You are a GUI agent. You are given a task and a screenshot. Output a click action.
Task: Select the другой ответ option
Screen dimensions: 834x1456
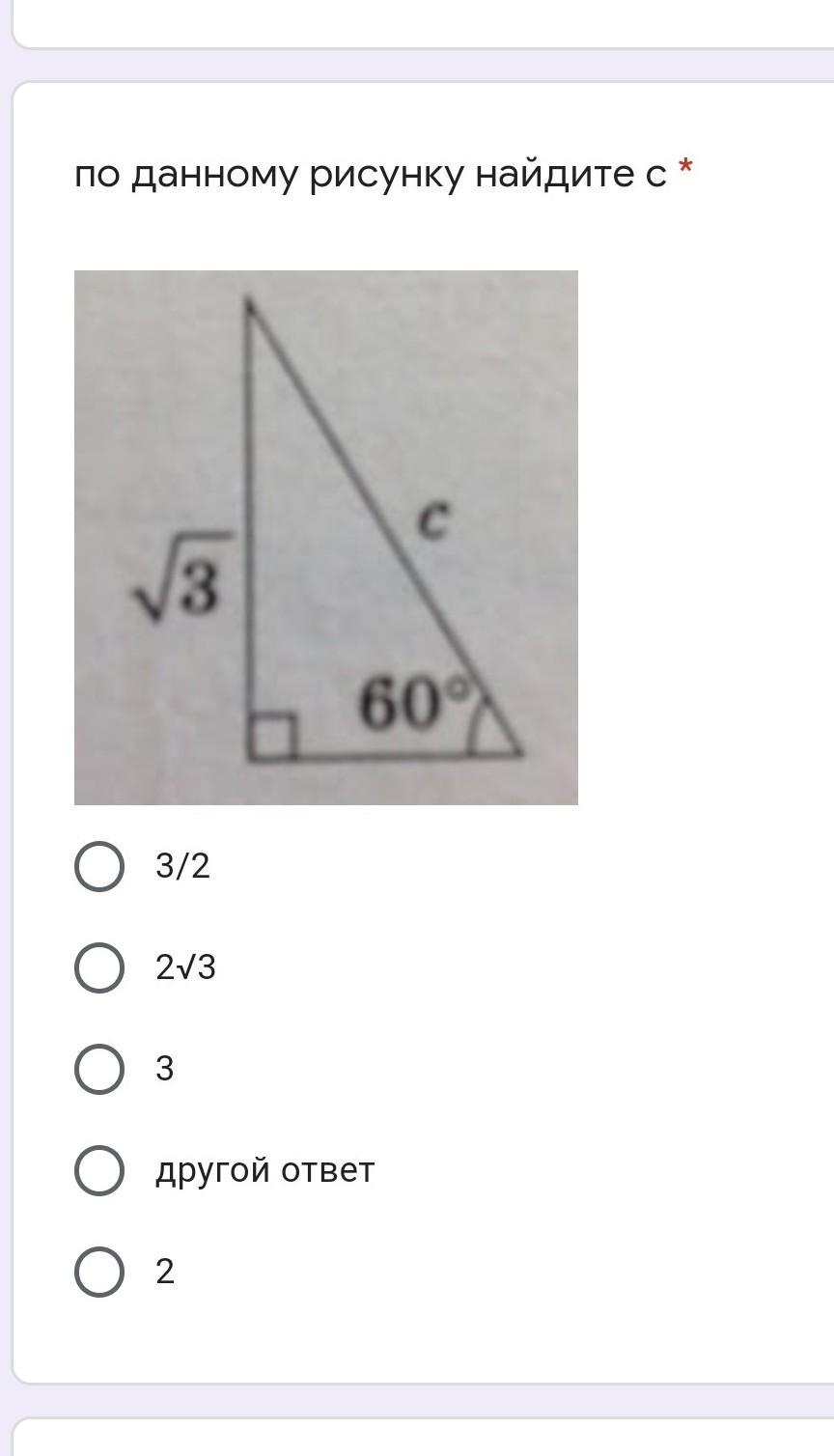point(99,1170)
